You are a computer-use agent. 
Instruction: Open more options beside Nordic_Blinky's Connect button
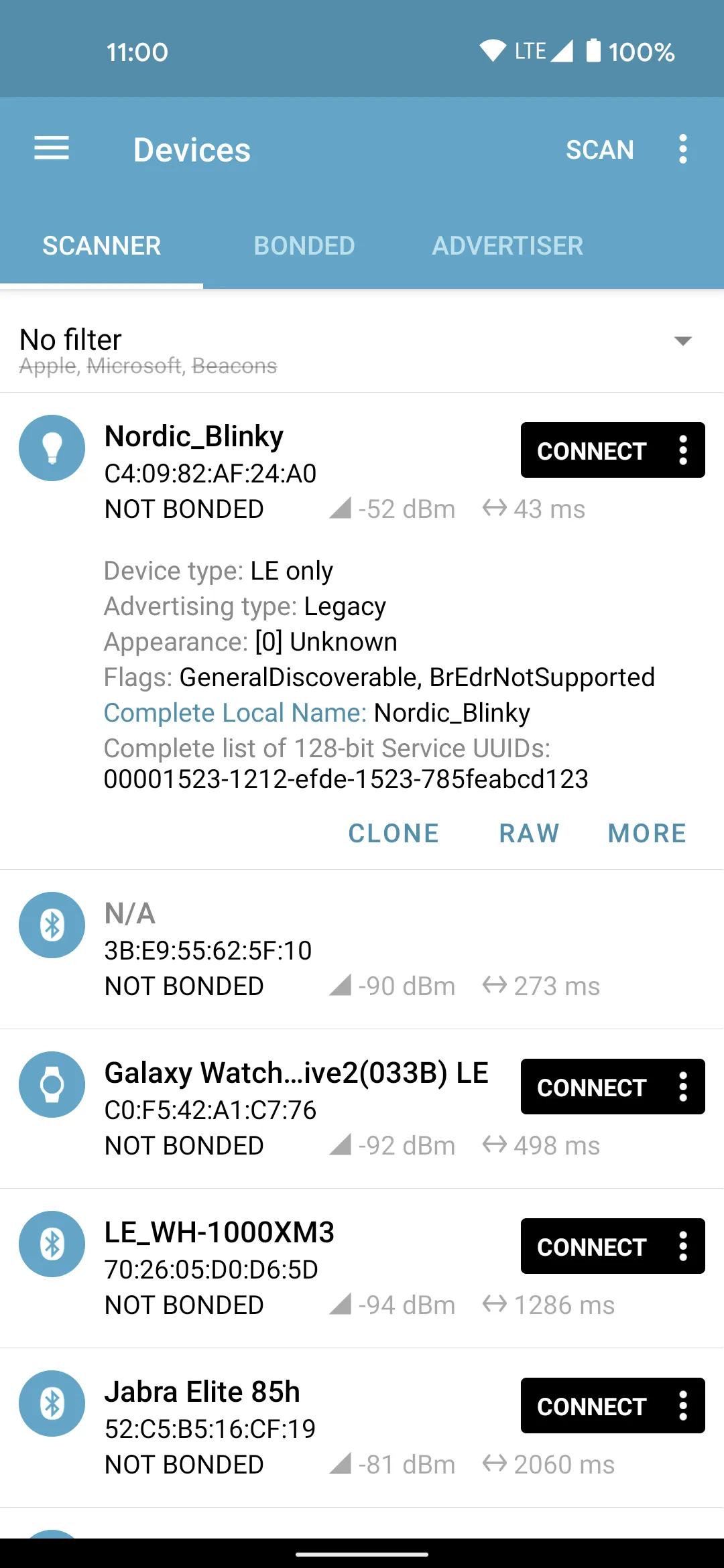point(683,451)
